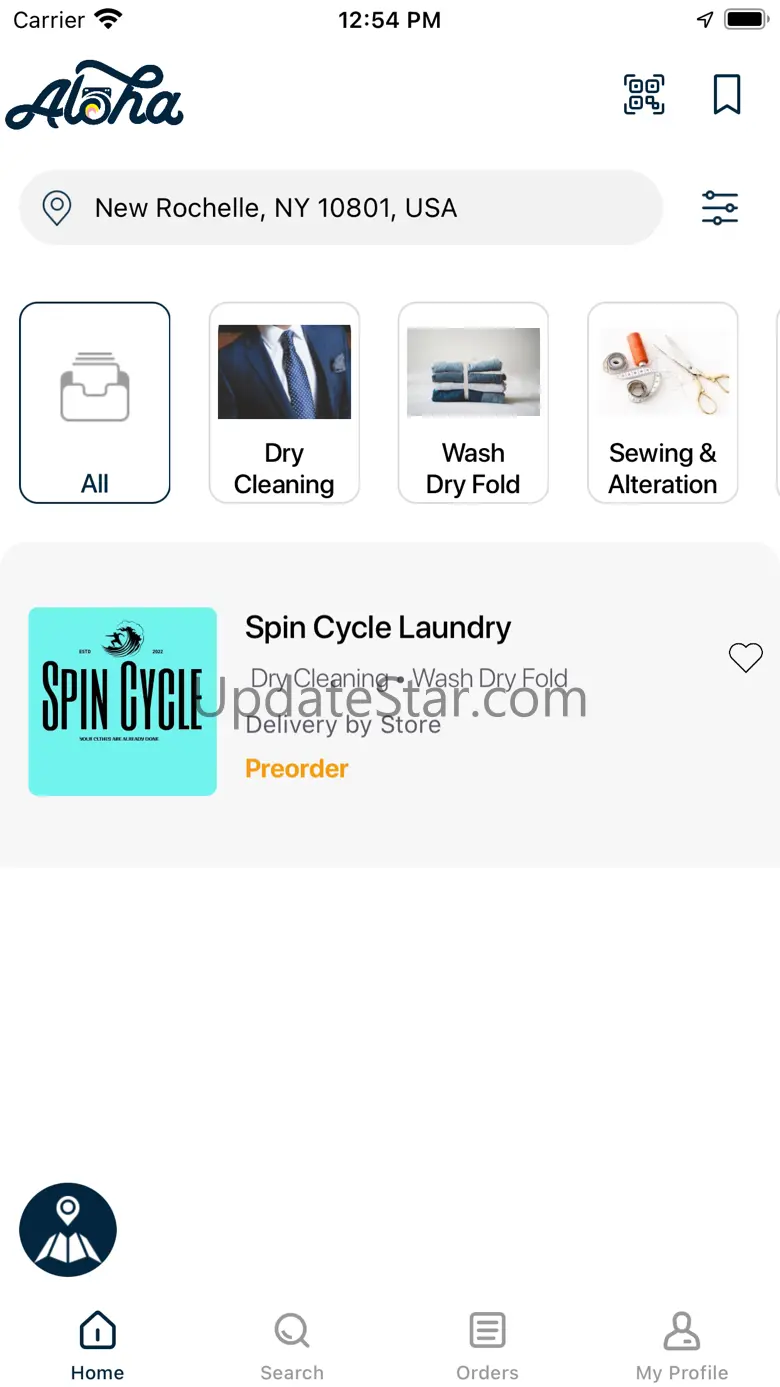The width and height of the screenshot is (780, 1387).
Task: Choose the Wash Dry Fold category
Action: 473,403
